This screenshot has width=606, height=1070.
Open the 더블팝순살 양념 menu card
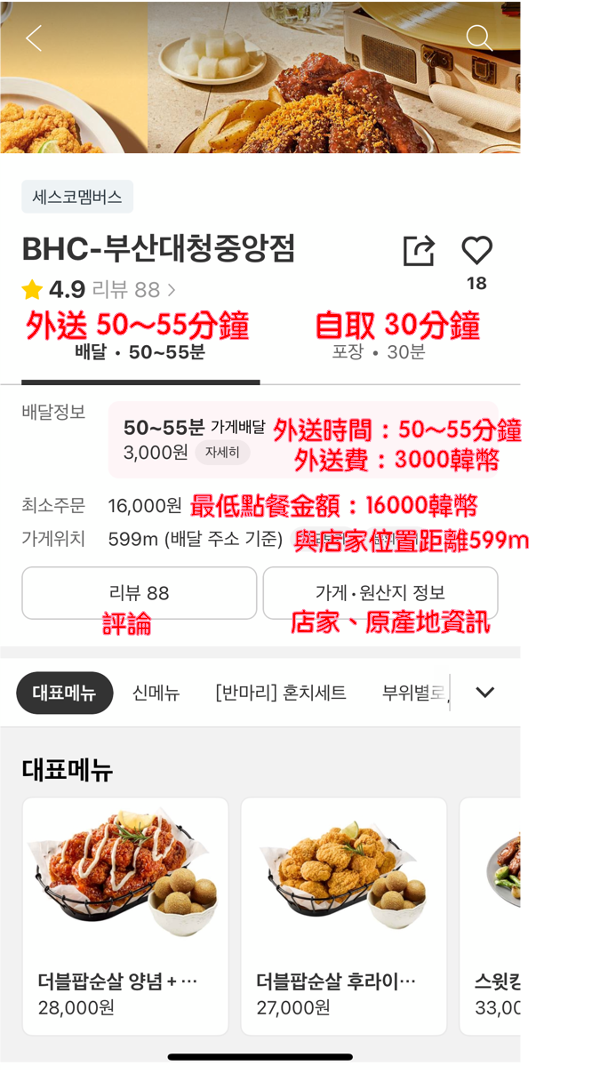coord(125,915)
